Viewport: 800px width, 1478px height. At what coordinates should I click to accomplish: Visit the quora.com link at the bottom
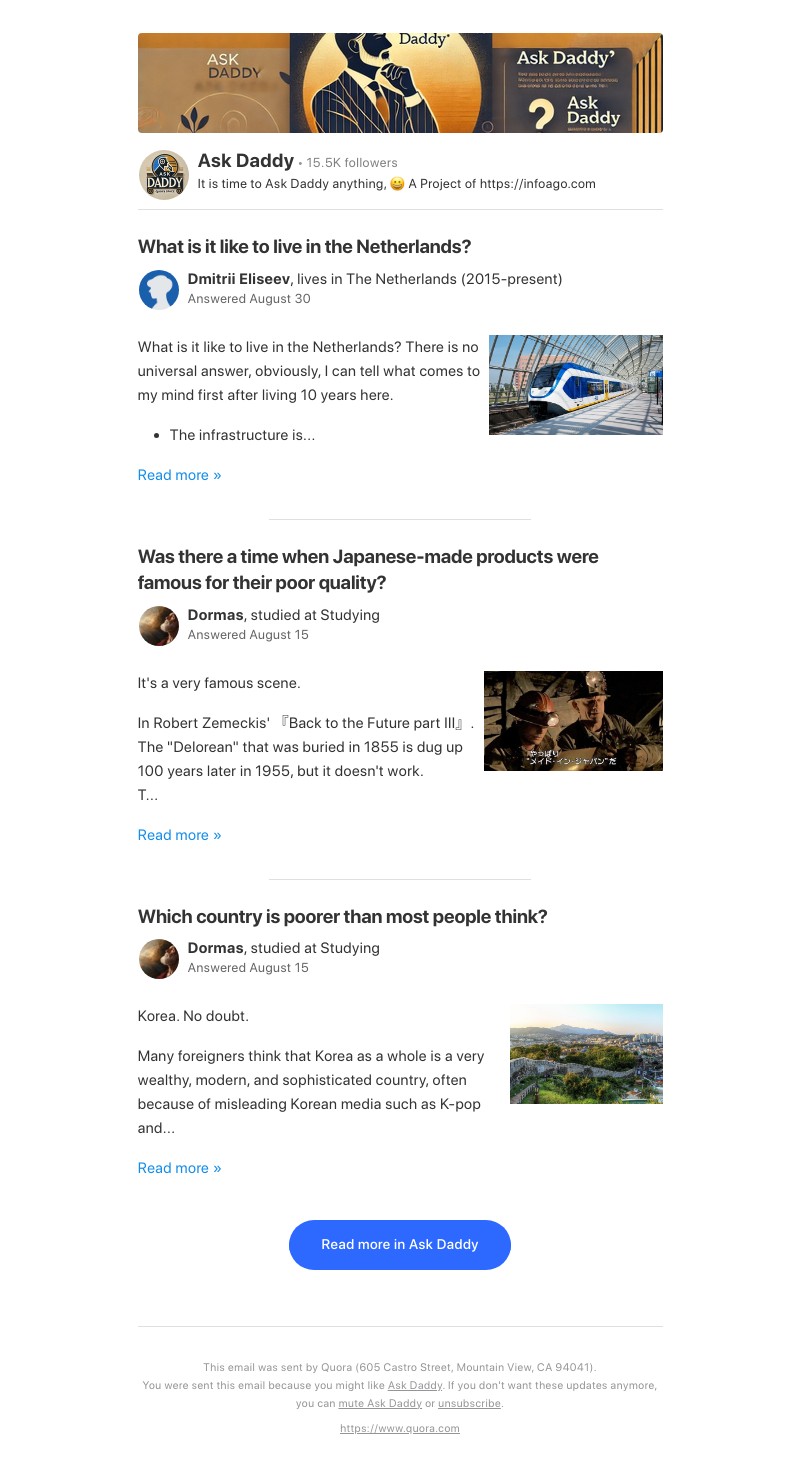[400, 1429]
